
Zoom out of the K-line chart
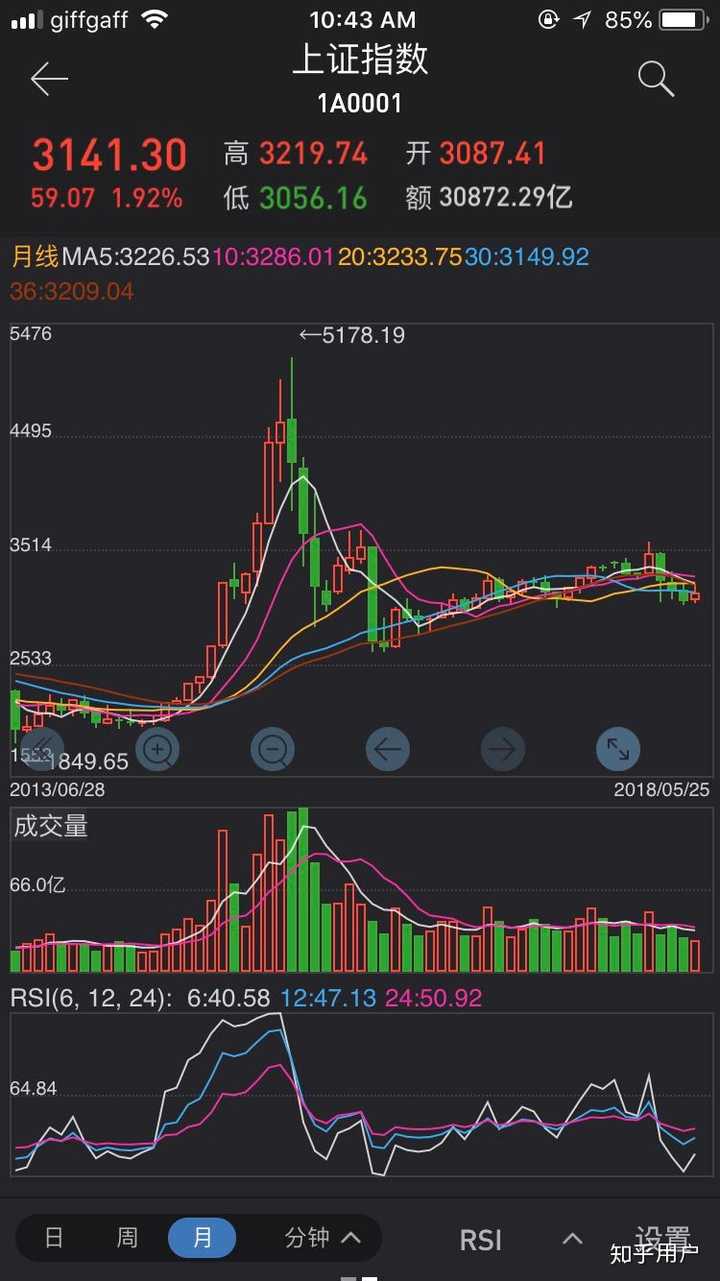(272, 748)
